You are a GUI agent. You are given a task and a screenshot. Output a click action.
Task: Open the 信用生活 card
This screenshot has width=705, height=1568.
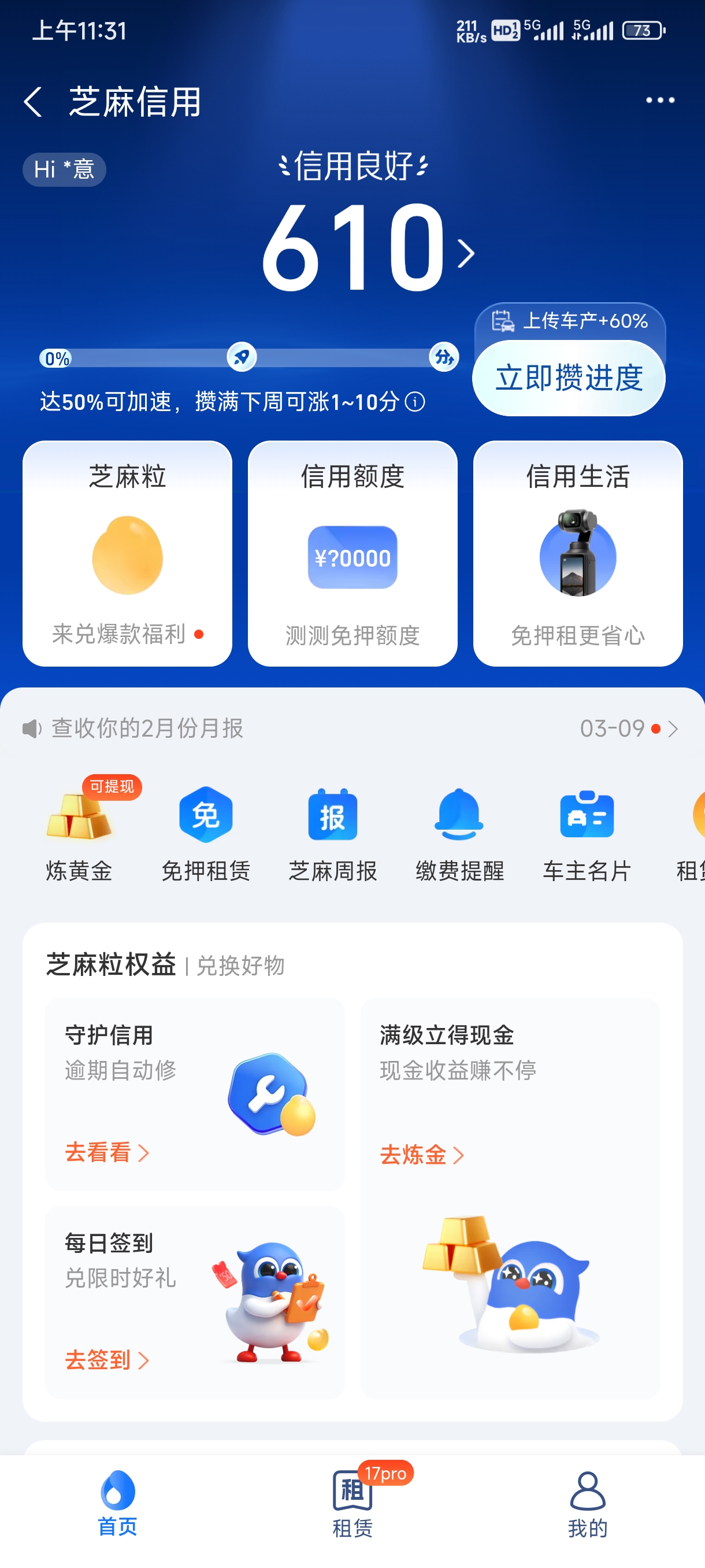577,553
